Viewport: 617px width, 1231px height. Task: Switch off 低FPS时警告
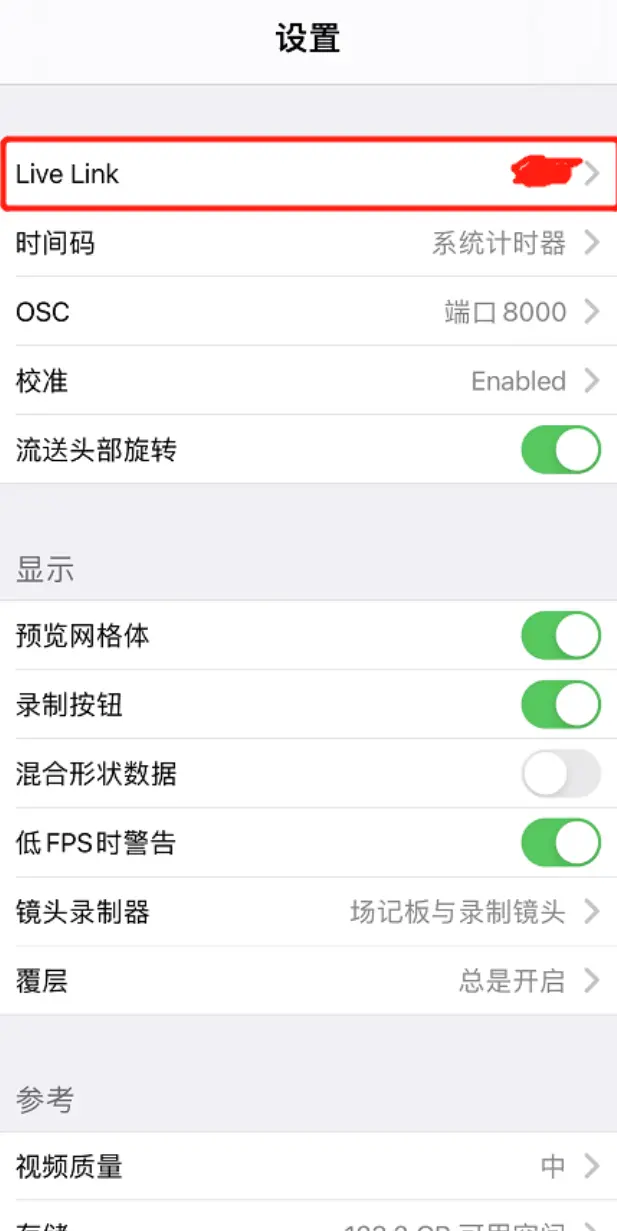[560, 843]
